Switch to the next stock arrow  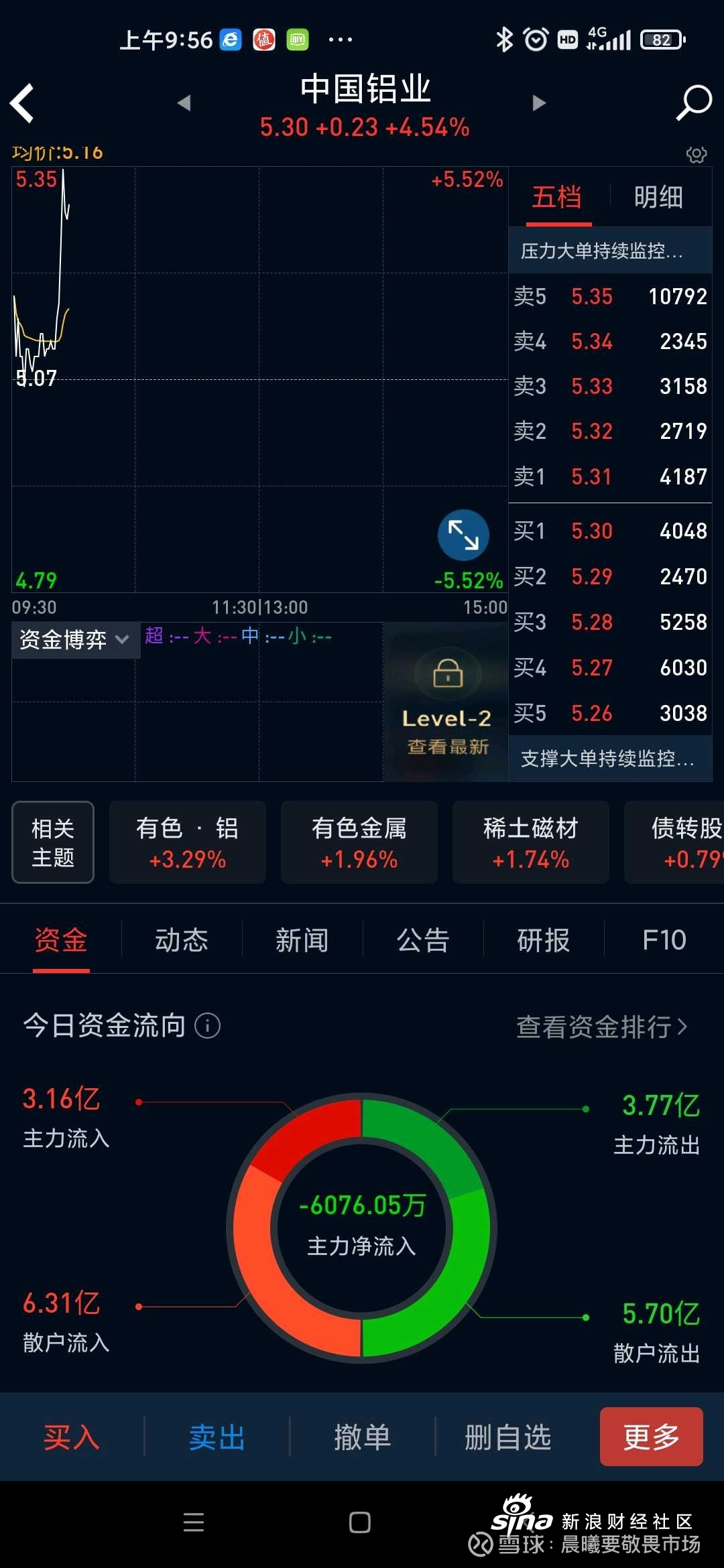coord(539,103)
